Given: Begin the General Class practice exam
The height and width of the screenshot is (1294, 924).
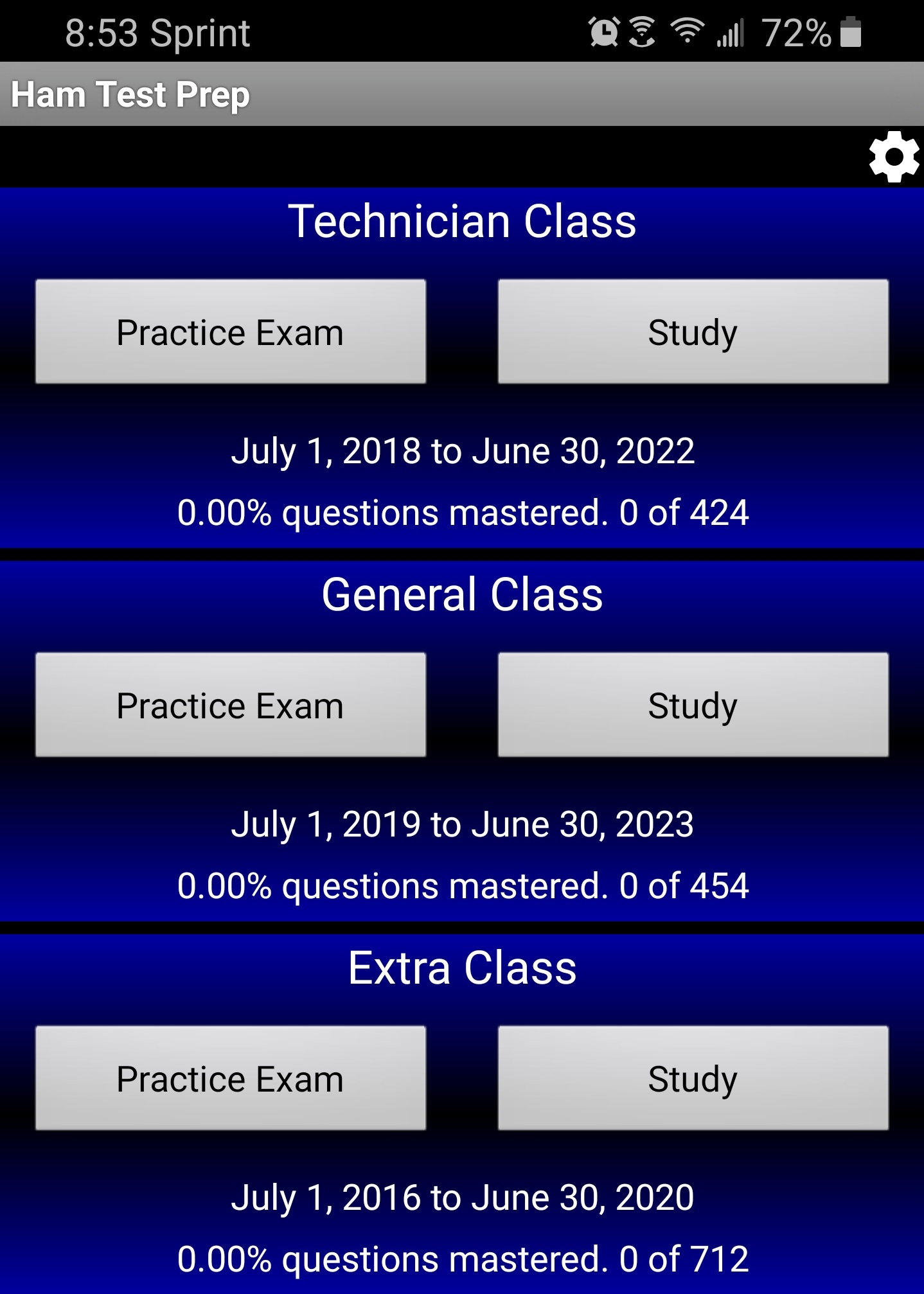Looking at the screenshot, I should click(231, 705).
